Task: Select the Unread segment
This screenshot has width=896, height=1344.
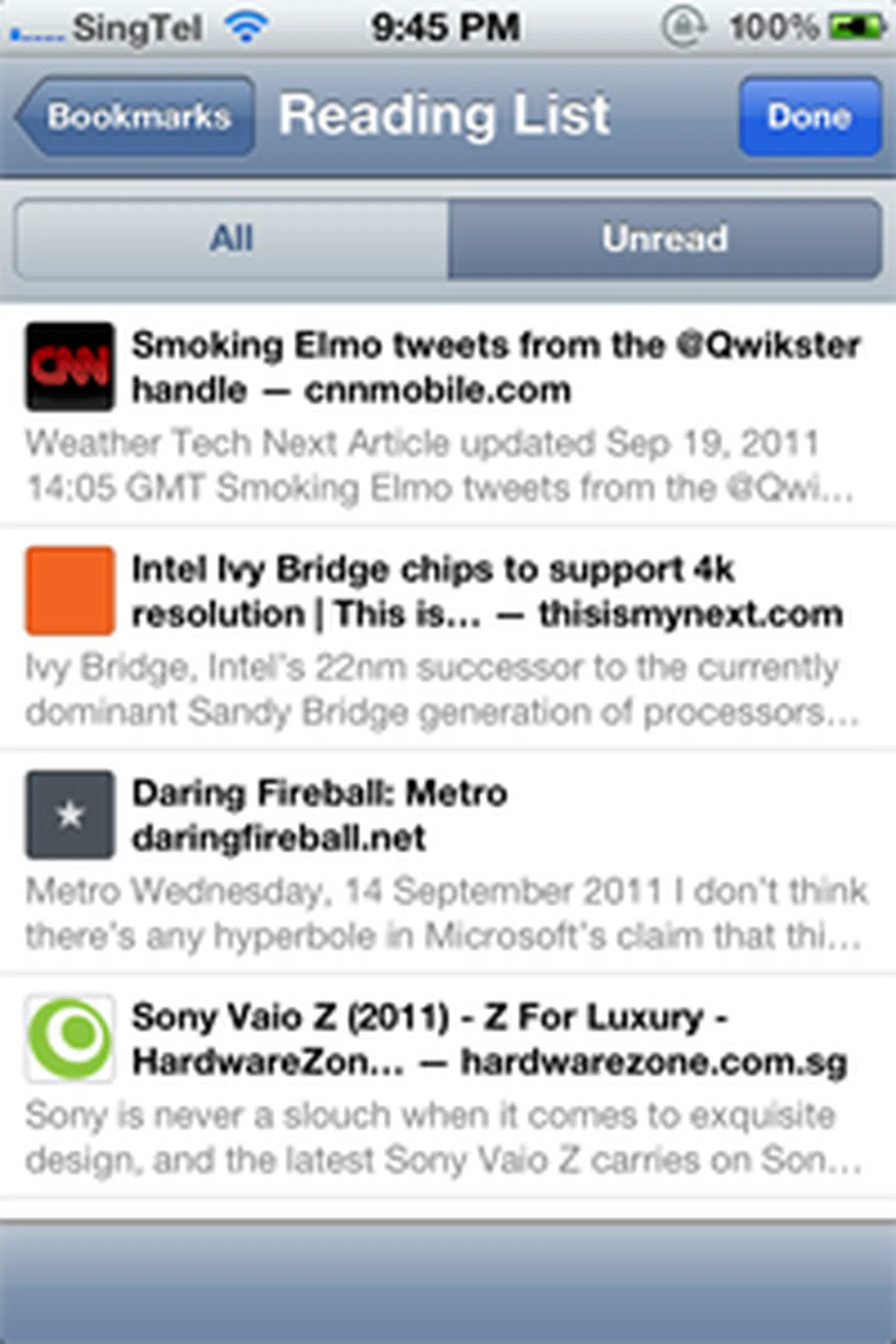Action: point(665,239)
